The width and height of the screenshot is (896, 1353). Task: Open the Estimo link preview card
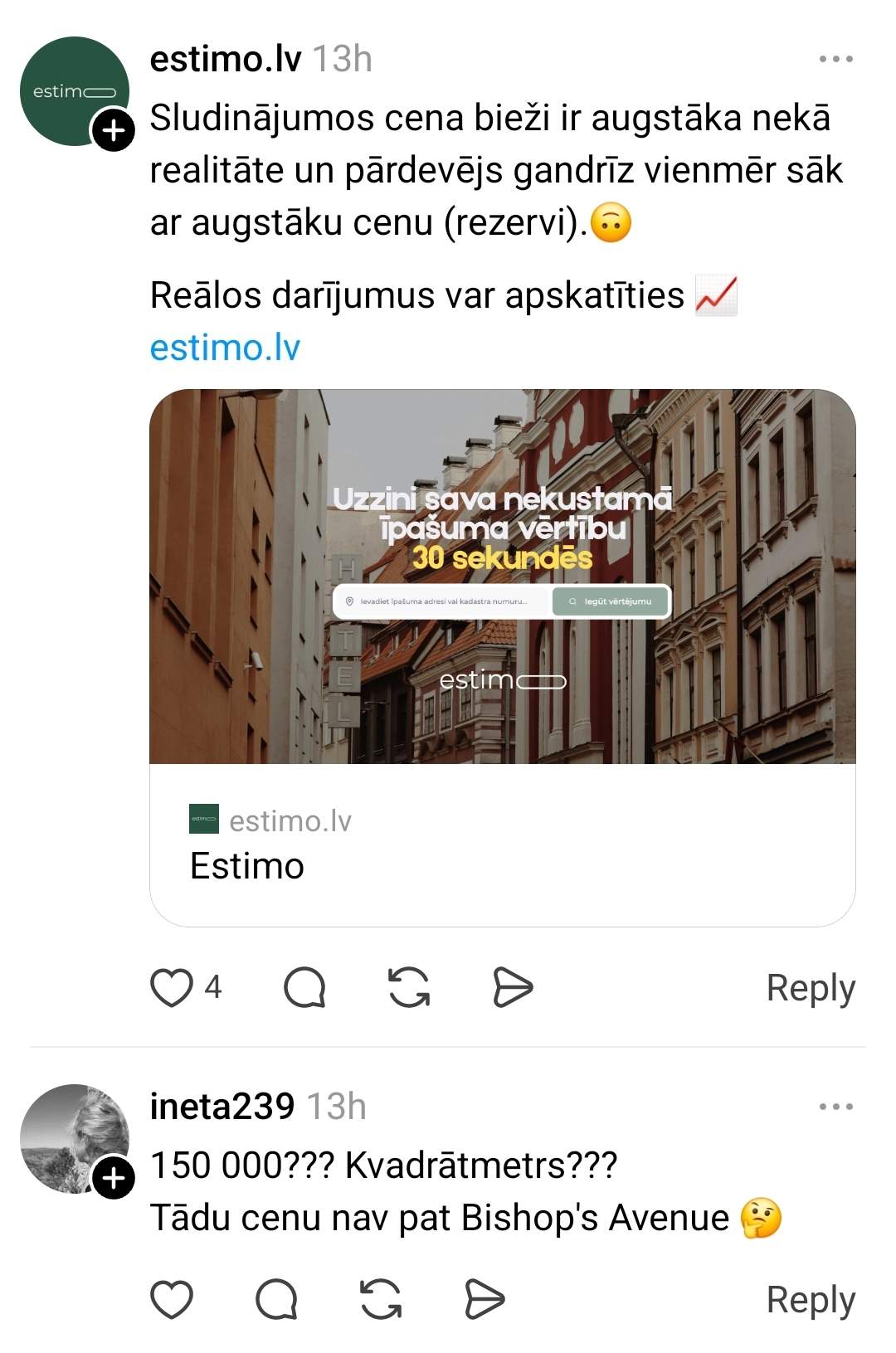[502, 657]
